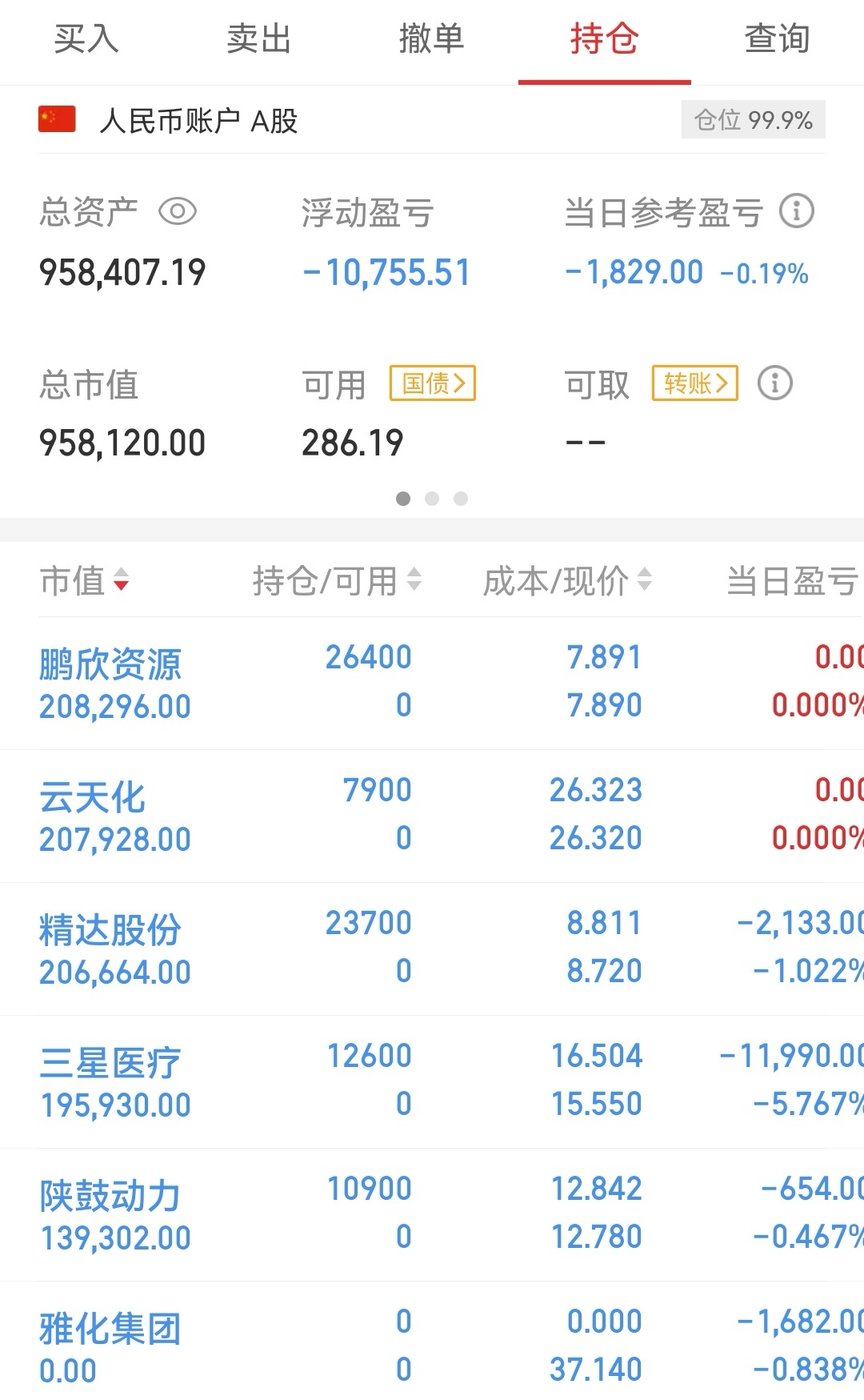Switch to the 卖出 tab
The width and height of the screenshot is (864, 1400).
coord(259,38)
